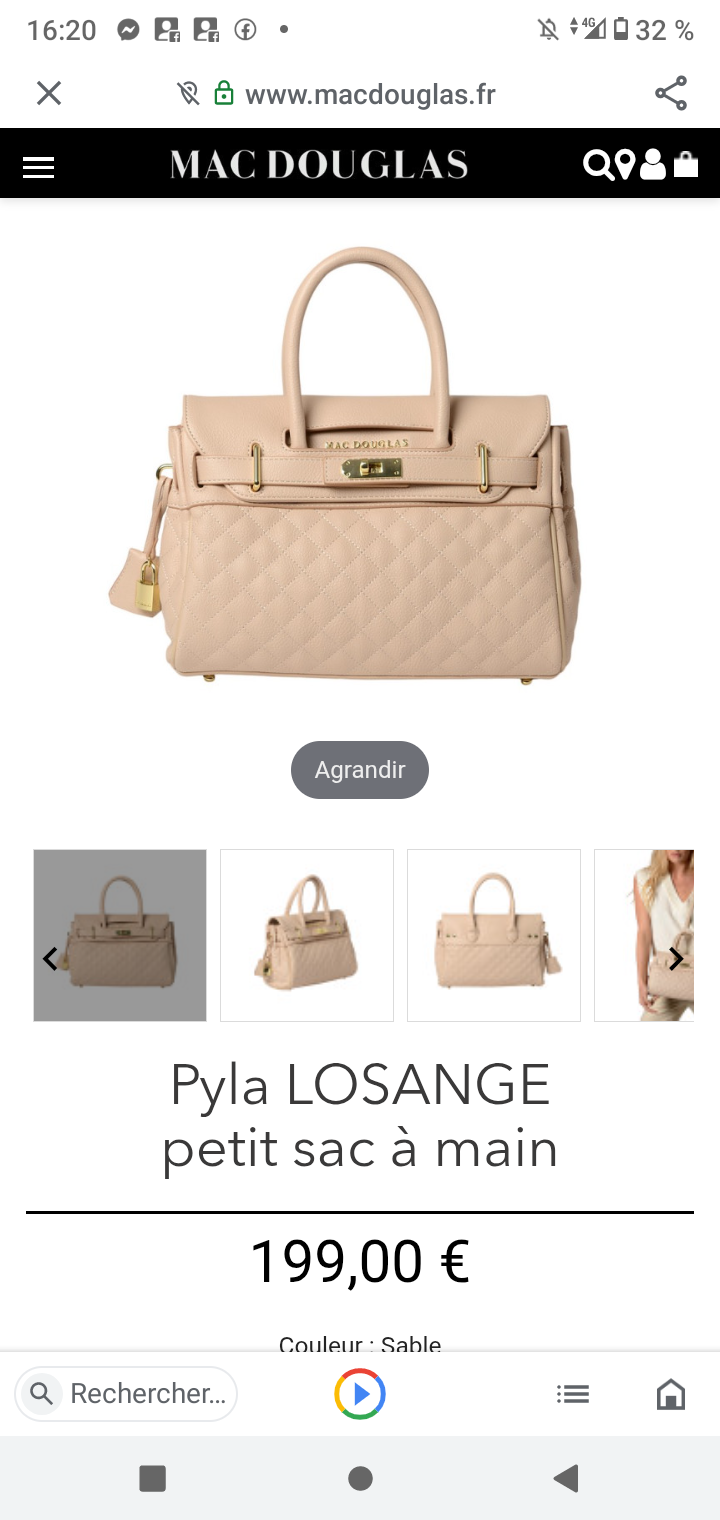Open the list icon in bottom bar
Viewport: 720px width, 1520px height.
coord(573,1393)
